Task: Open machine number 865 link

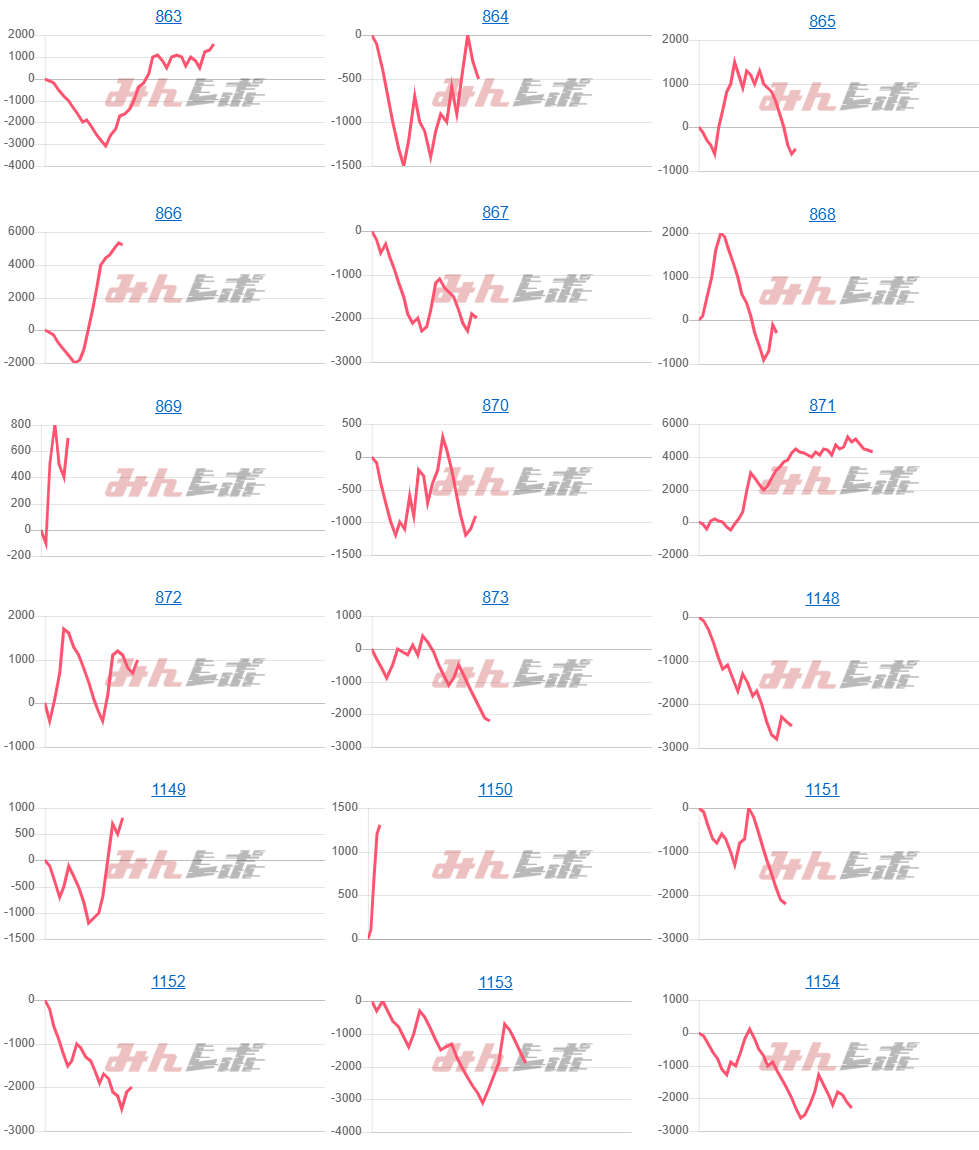Action: [x=822, y=21]
